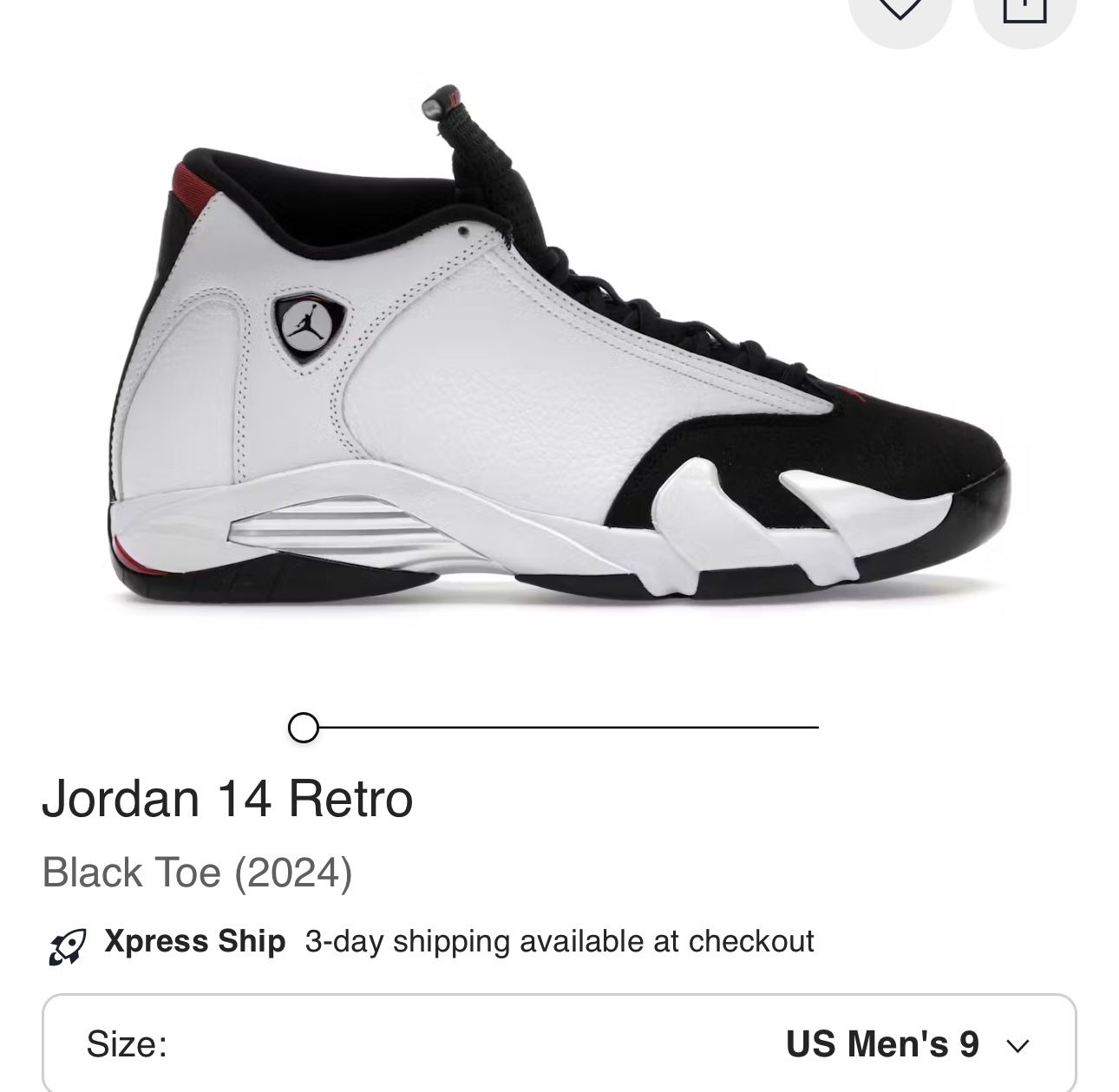Open the Size US Men's 9 dropdown
1119x1092 pixels.
(x=559, y=1043)
